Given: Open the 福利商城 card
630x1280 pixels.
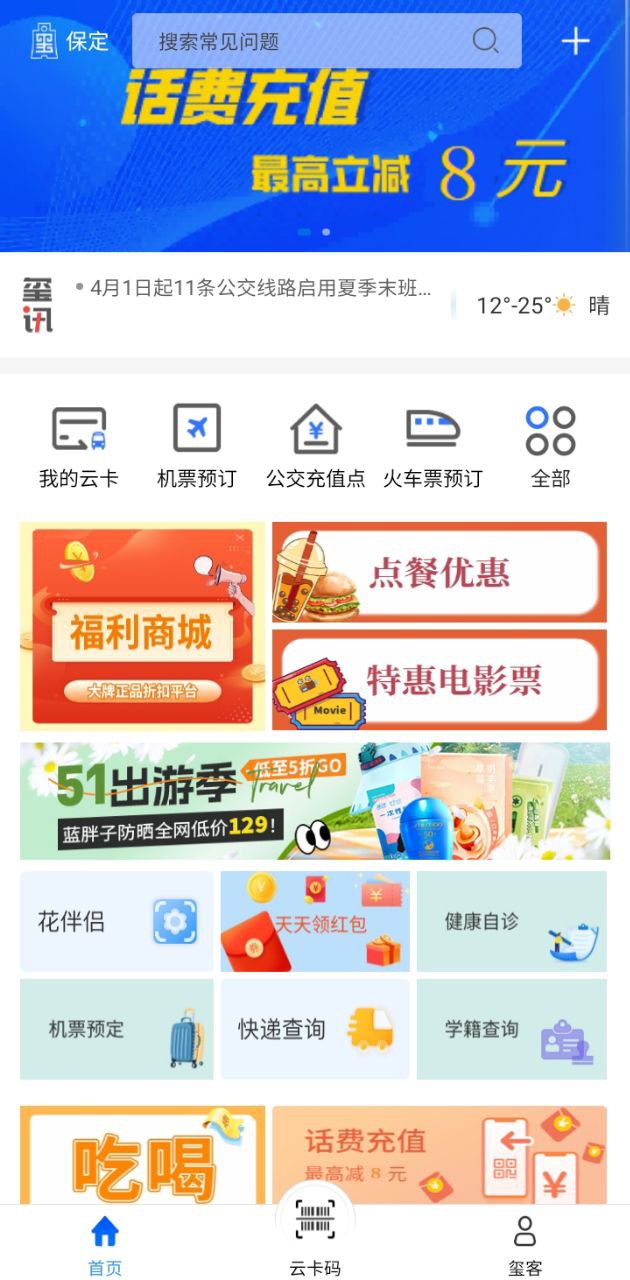Looking at the screenshot, I should pyautogui.click(x=143, y=626).
